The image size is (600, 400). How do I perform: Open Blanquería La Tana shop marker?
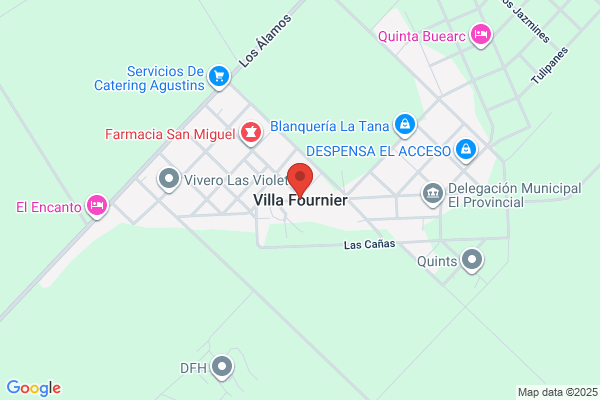point(404,124)
